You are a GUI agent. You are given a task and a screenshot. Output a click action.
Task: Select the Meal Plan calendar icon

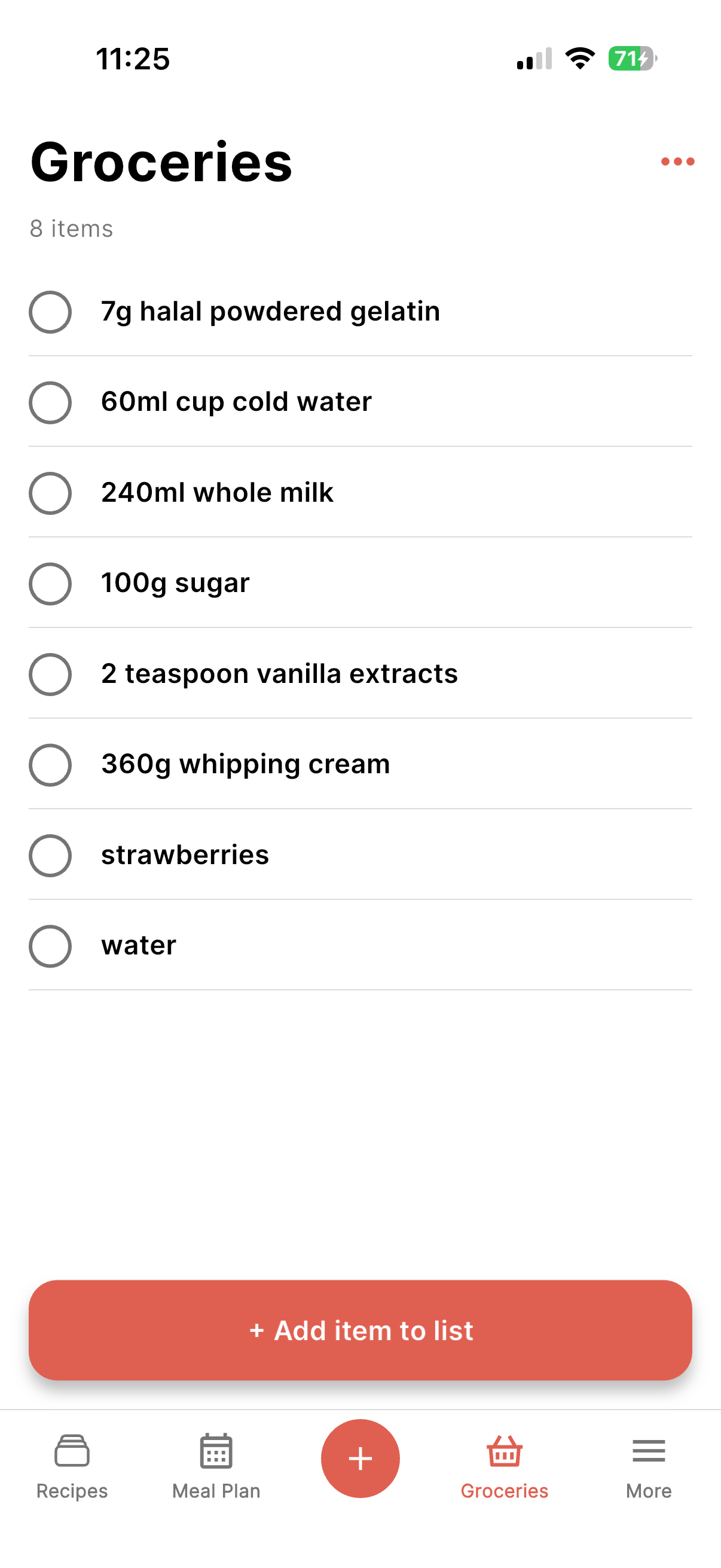[216, 1451]
